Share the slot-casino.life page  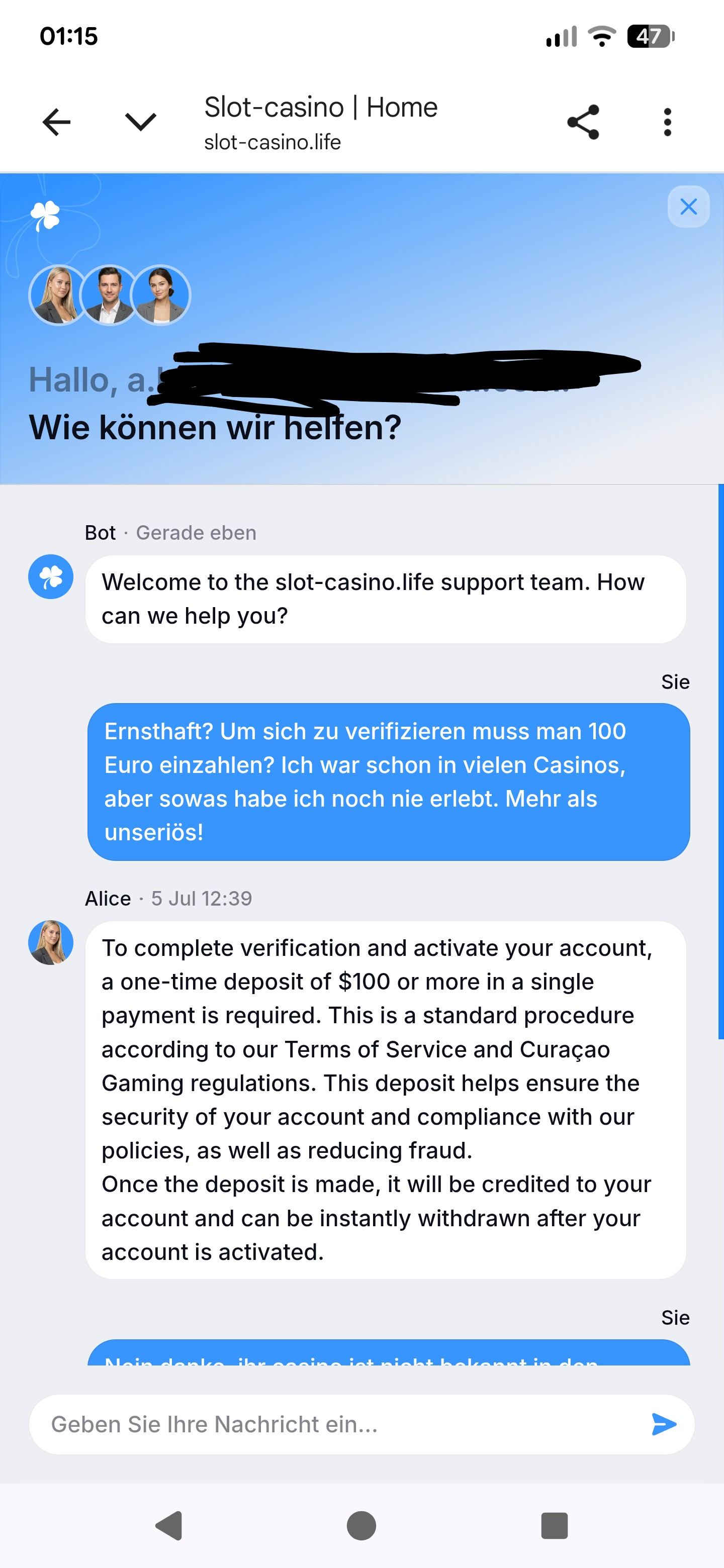pos(583,122)
